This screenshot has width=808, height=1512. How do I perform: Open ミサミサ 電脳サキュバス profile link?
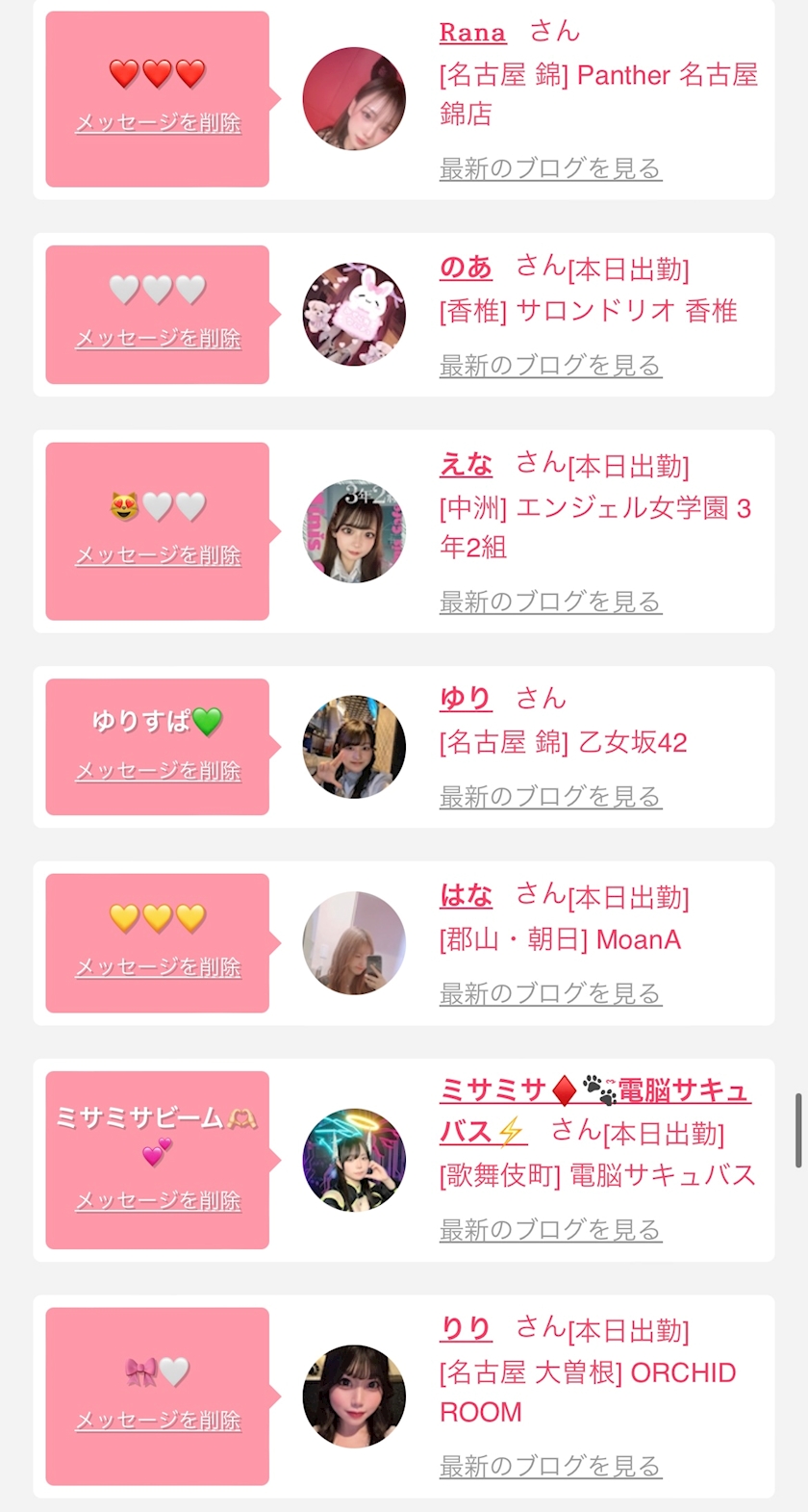[x=592, y=1091]
